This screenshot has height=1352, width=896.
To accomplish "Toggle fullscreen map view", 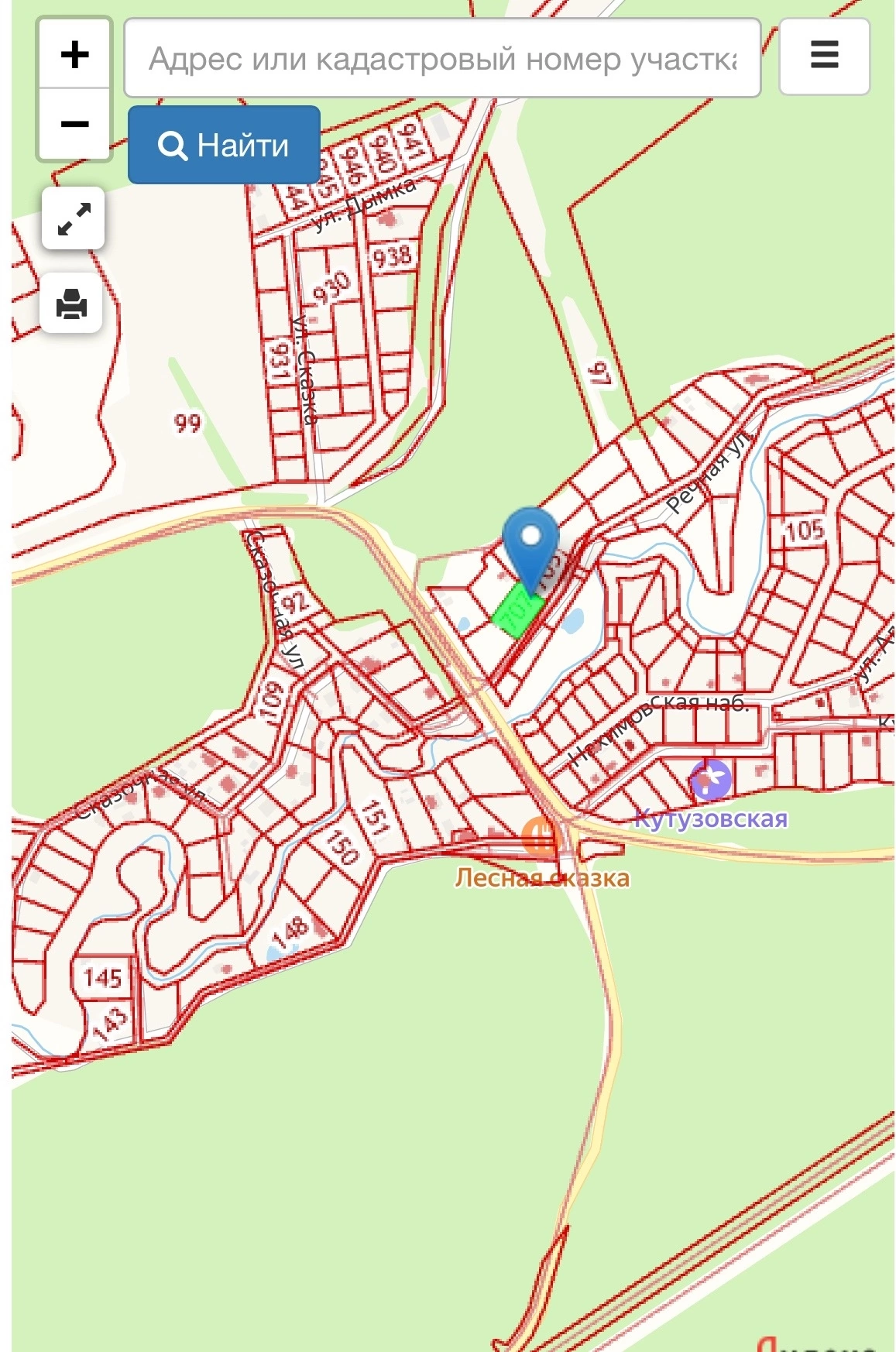I will pos(74,218).
